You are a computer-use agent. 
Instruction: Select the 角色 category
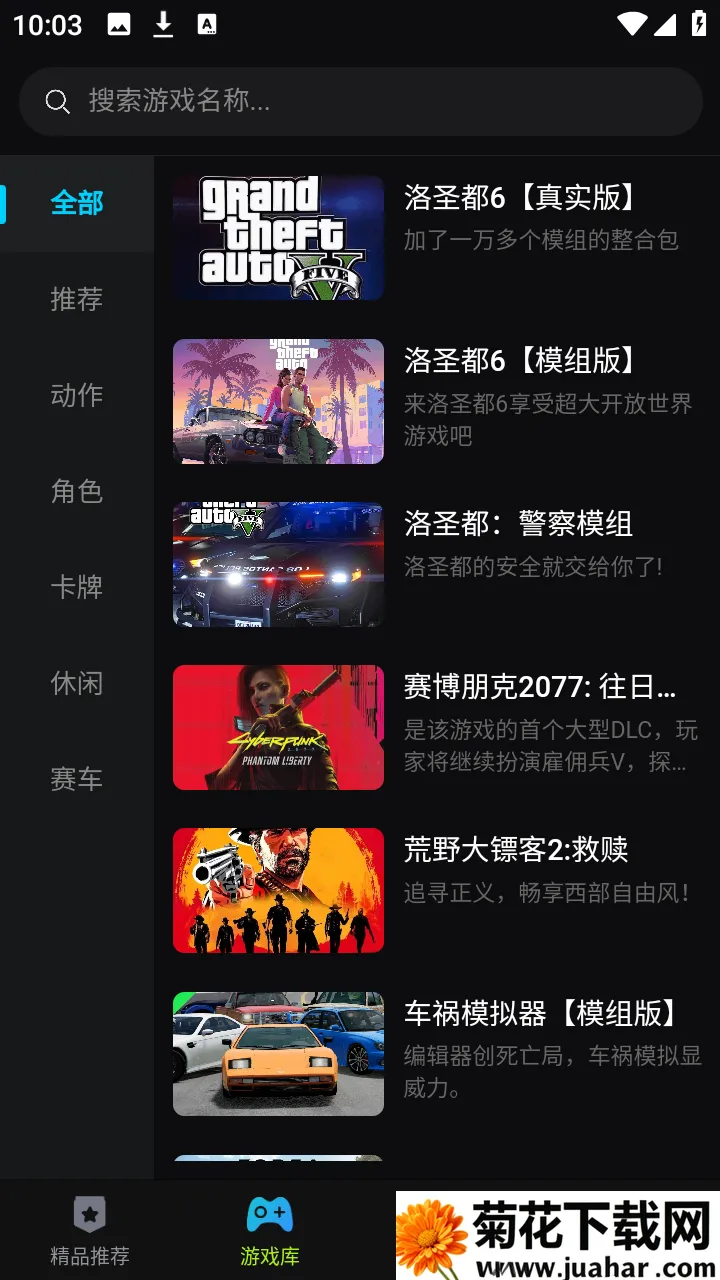tap(76, 491)
